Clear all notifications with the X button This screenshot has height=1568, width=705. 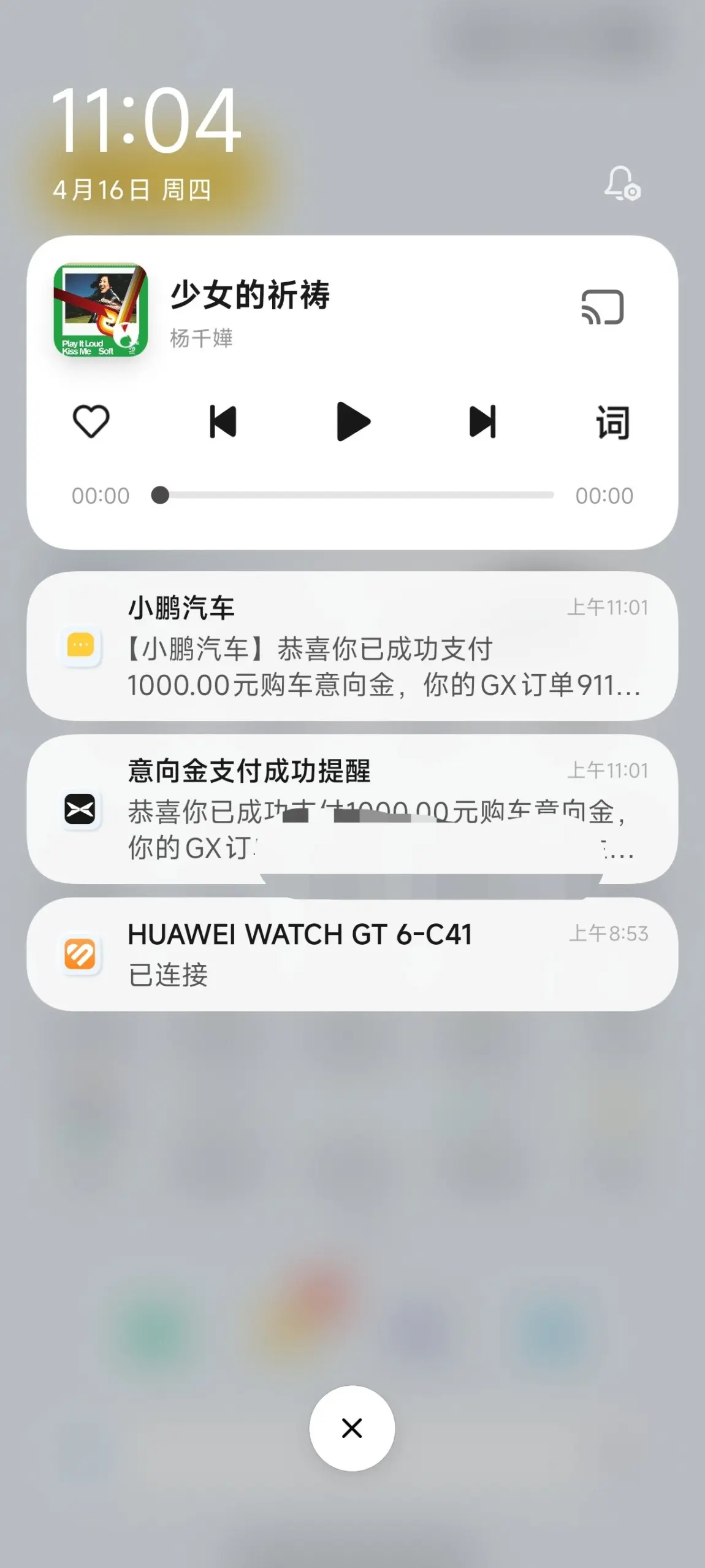(x=352, y=1428)
